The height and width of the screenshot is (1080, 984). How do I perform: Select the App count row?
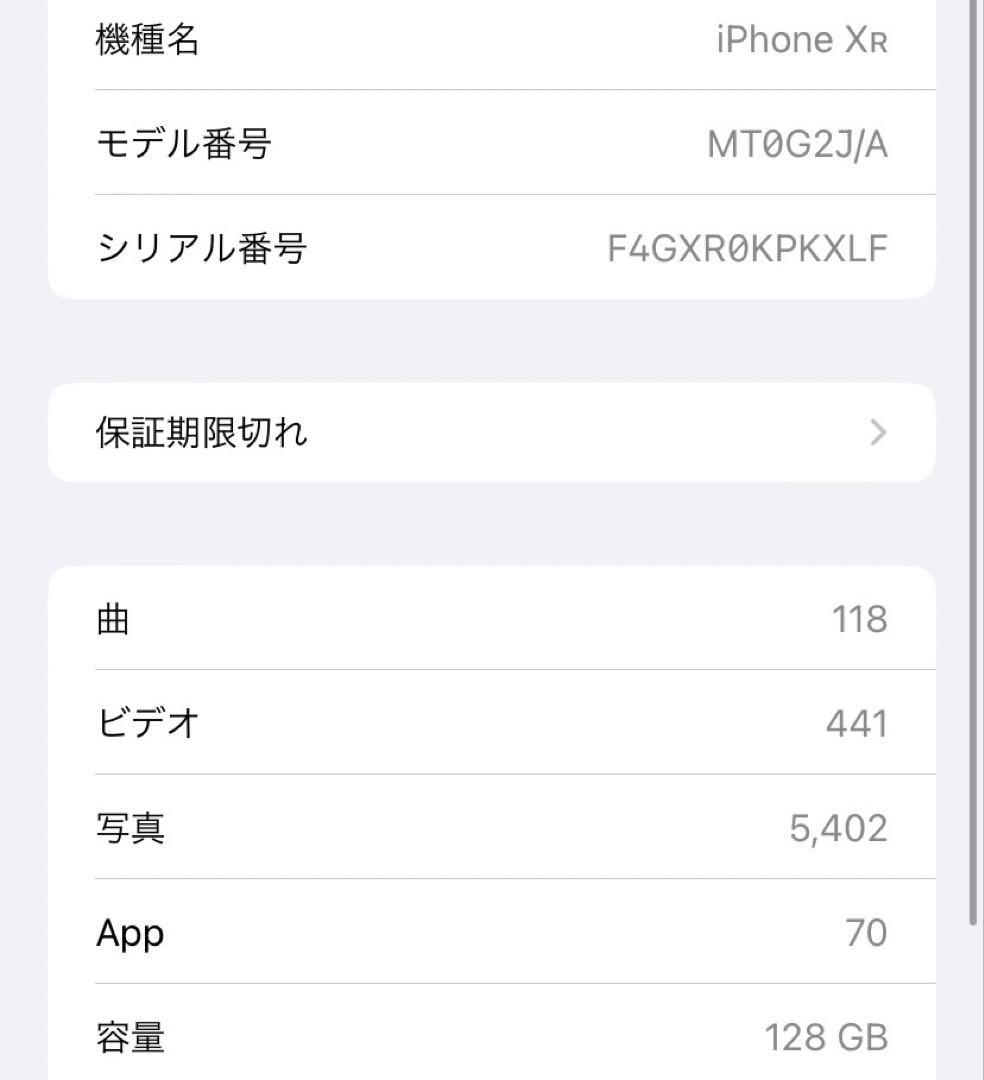[490, 932]
